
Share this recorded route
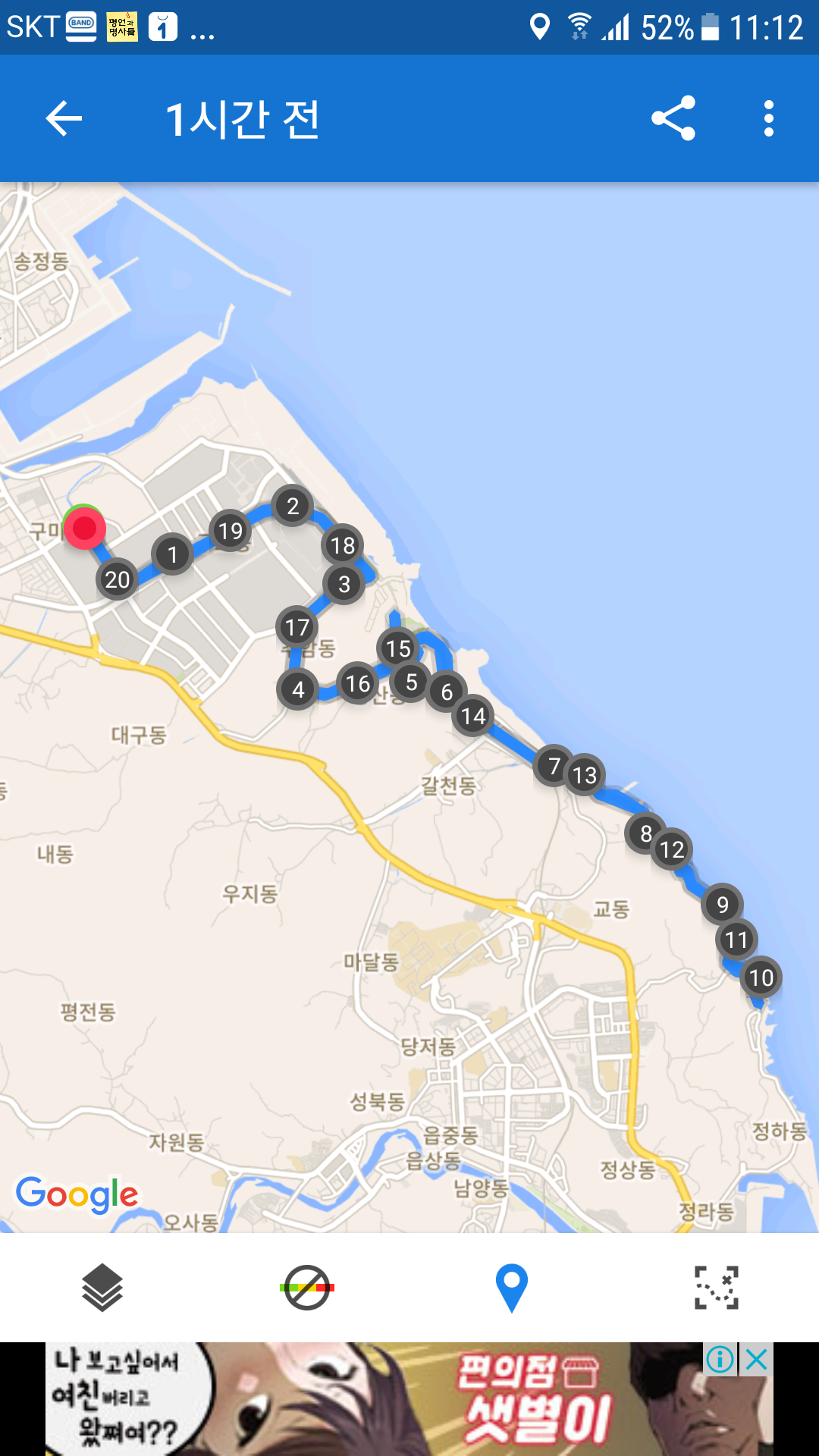pos(673,118)
